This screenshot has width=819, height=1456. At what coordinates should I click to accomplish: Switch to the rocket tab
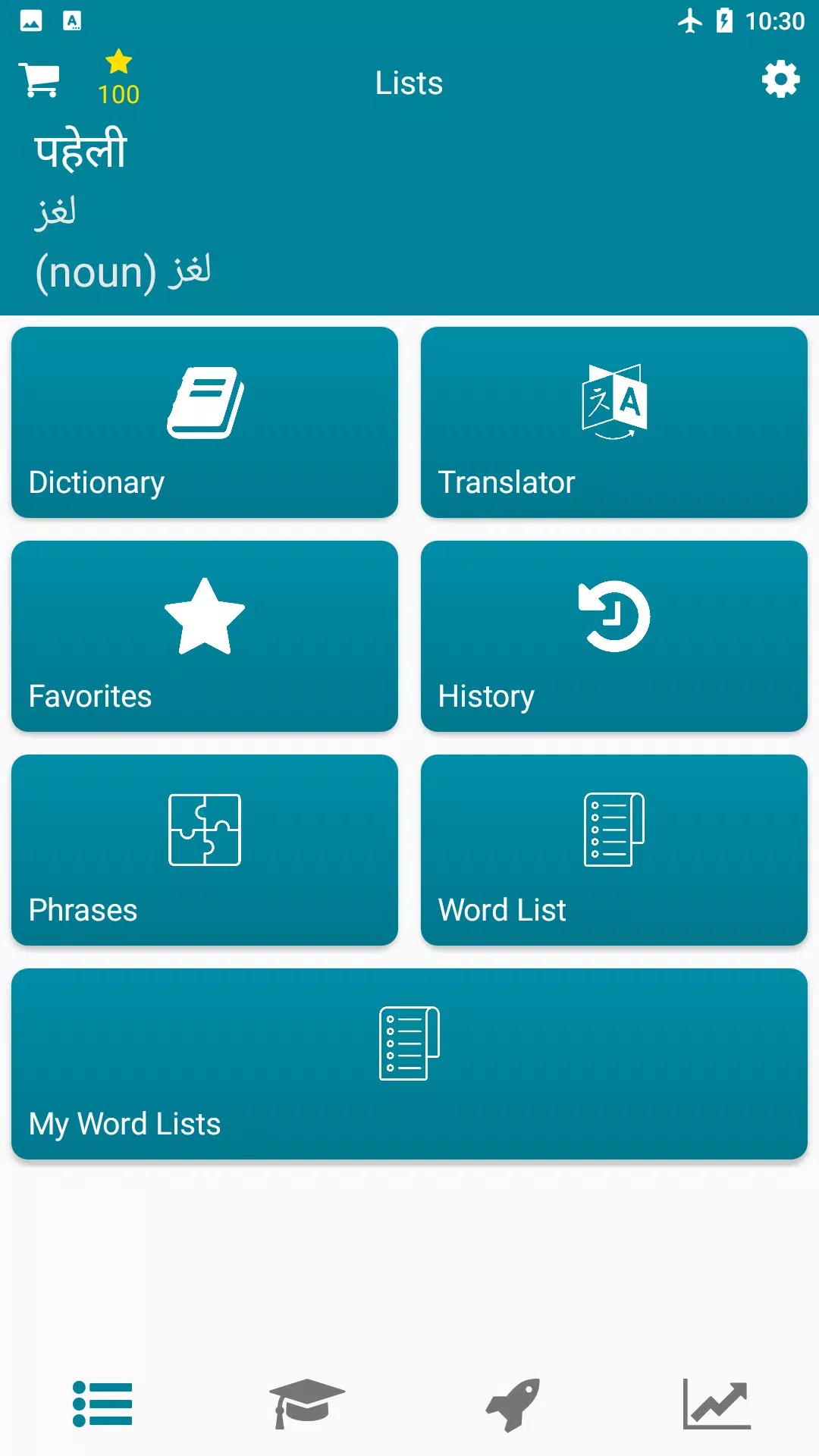point(513,1404)
